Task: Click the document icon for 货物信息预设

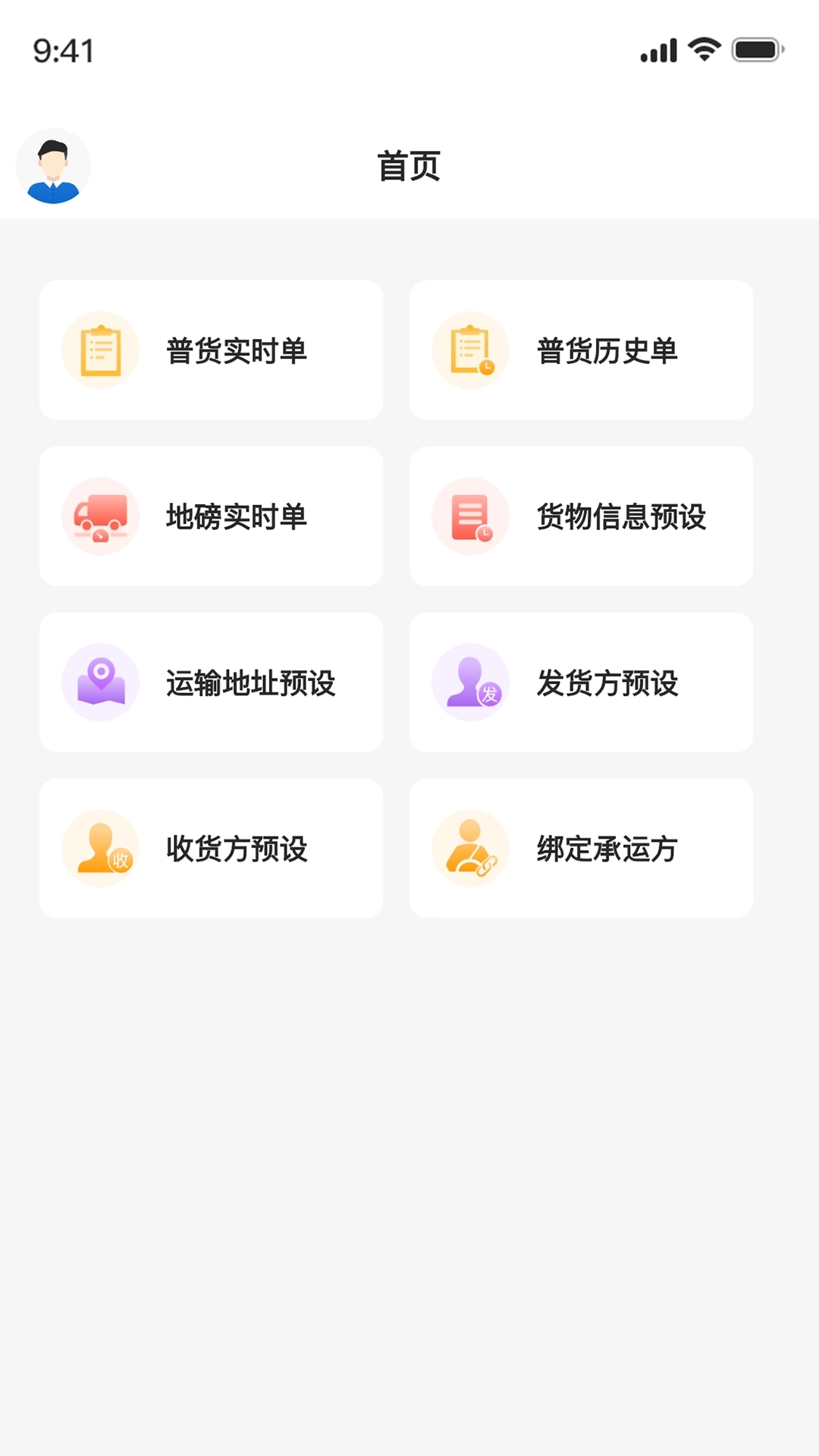Action: (x=470, y=516)
